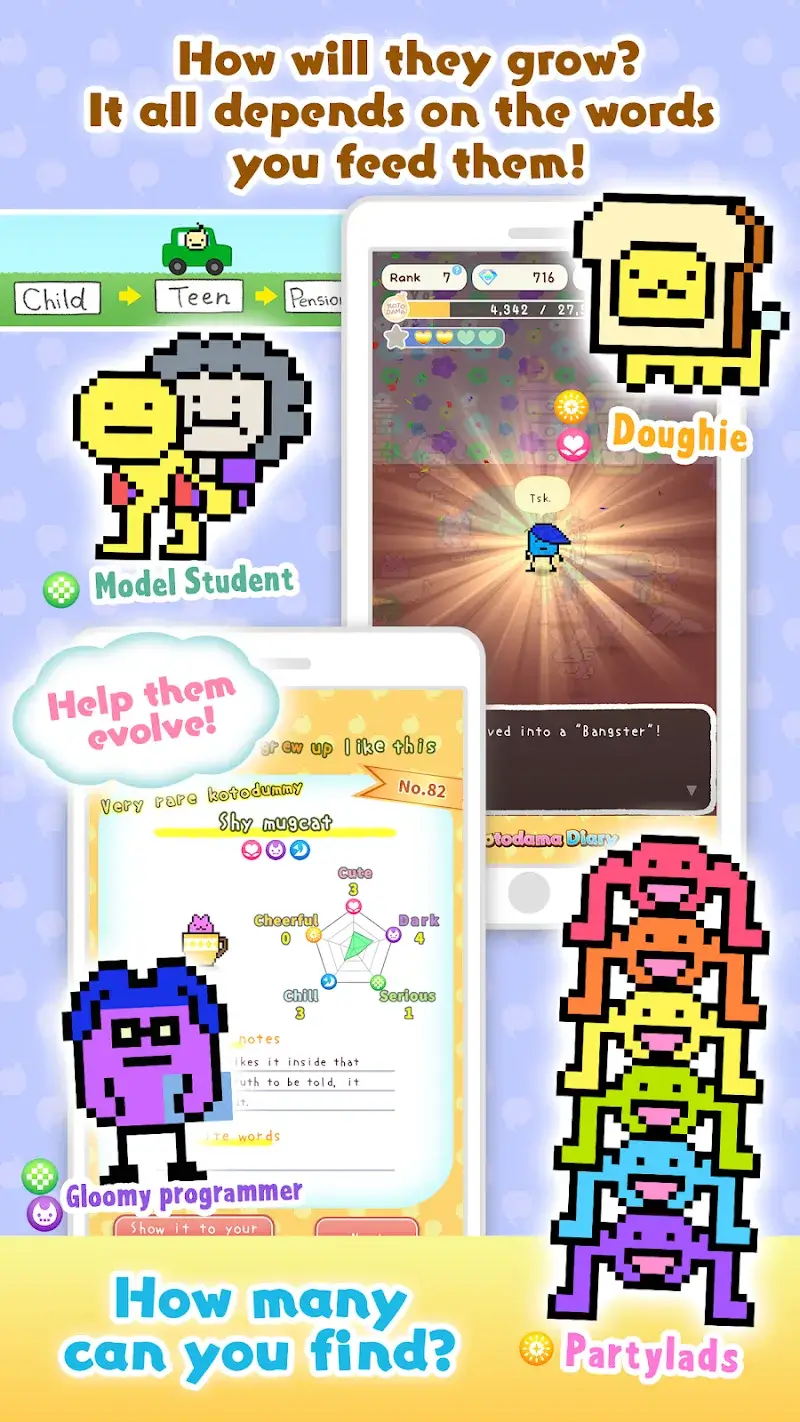The image size is (800, 1422).
Task: Toggle the first yellow heart indicator
Action: [424, 336]
